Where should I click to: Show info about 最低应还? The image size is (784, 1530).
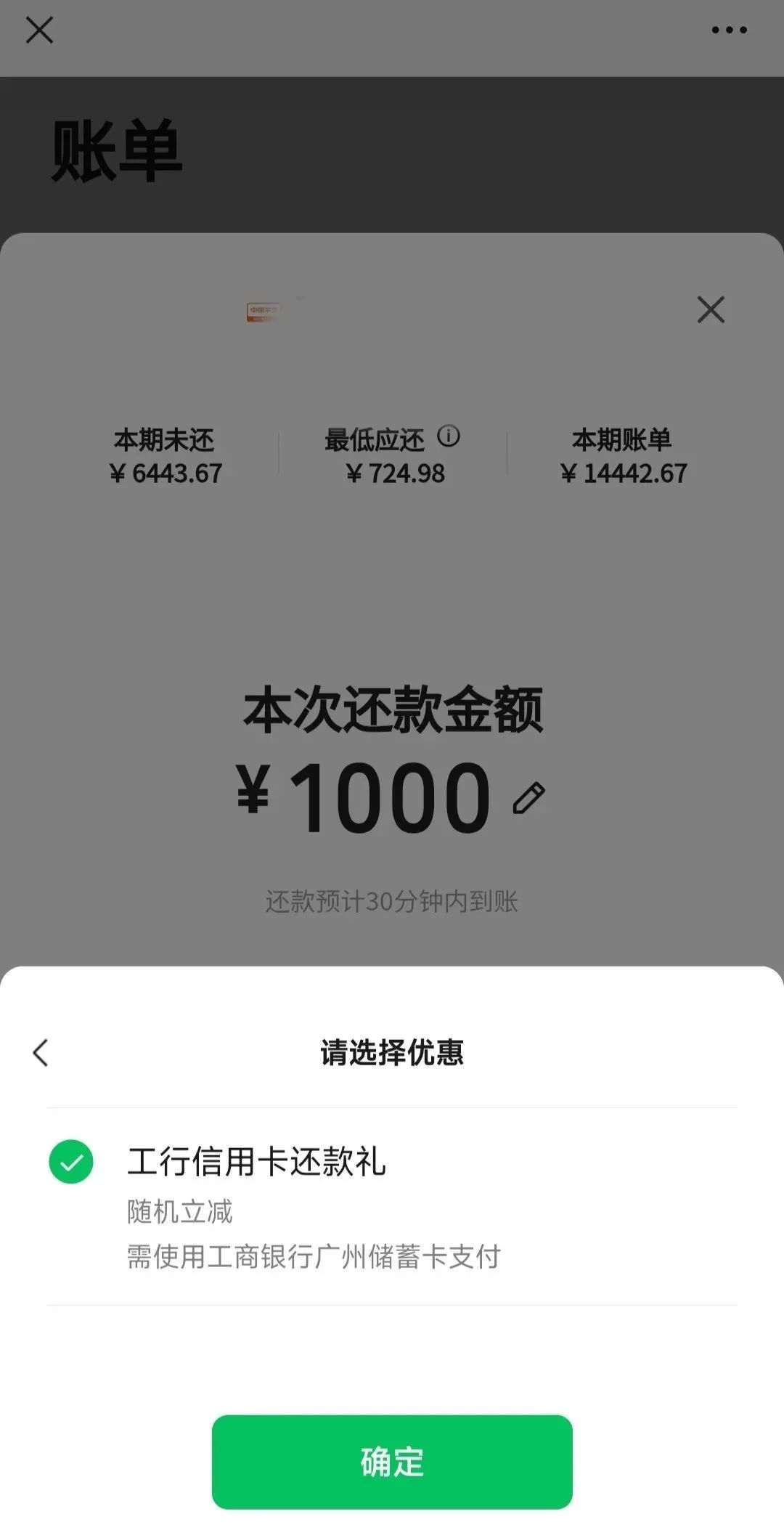click(449, 436)
